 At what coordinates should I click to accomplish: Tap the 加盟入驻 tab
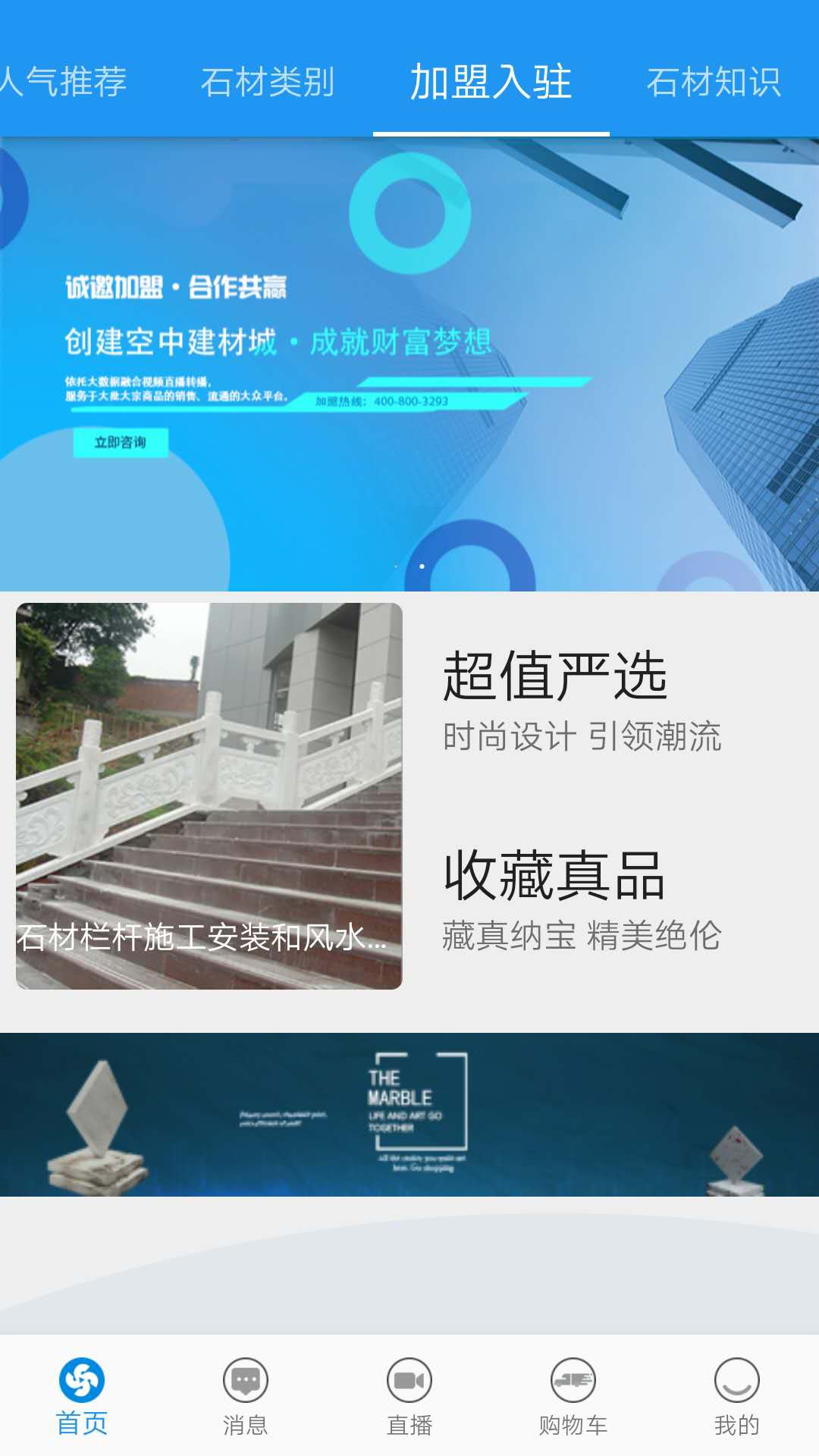pyautogui.click(x=491, y=82)
